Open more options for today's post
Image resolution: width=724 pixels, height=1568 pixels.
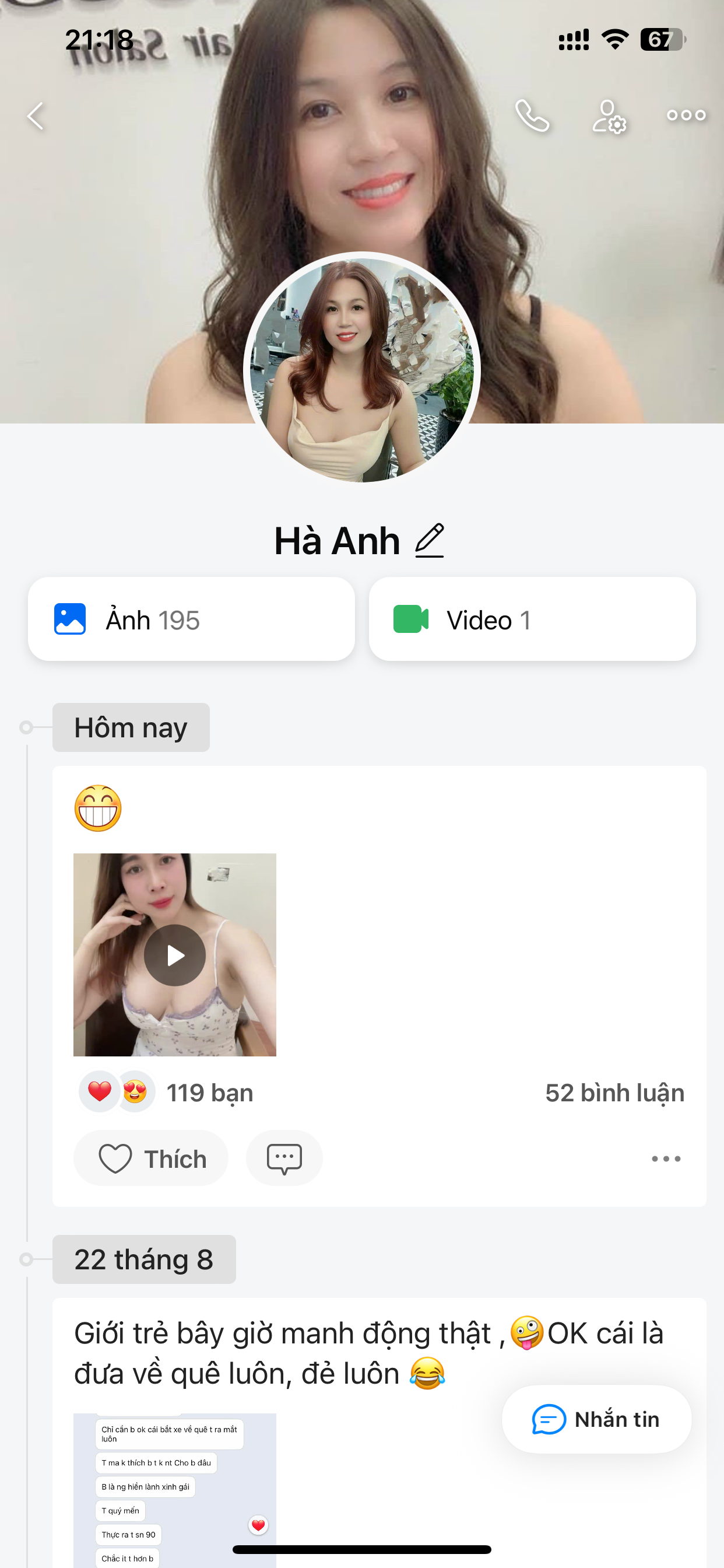point(666,1158)
